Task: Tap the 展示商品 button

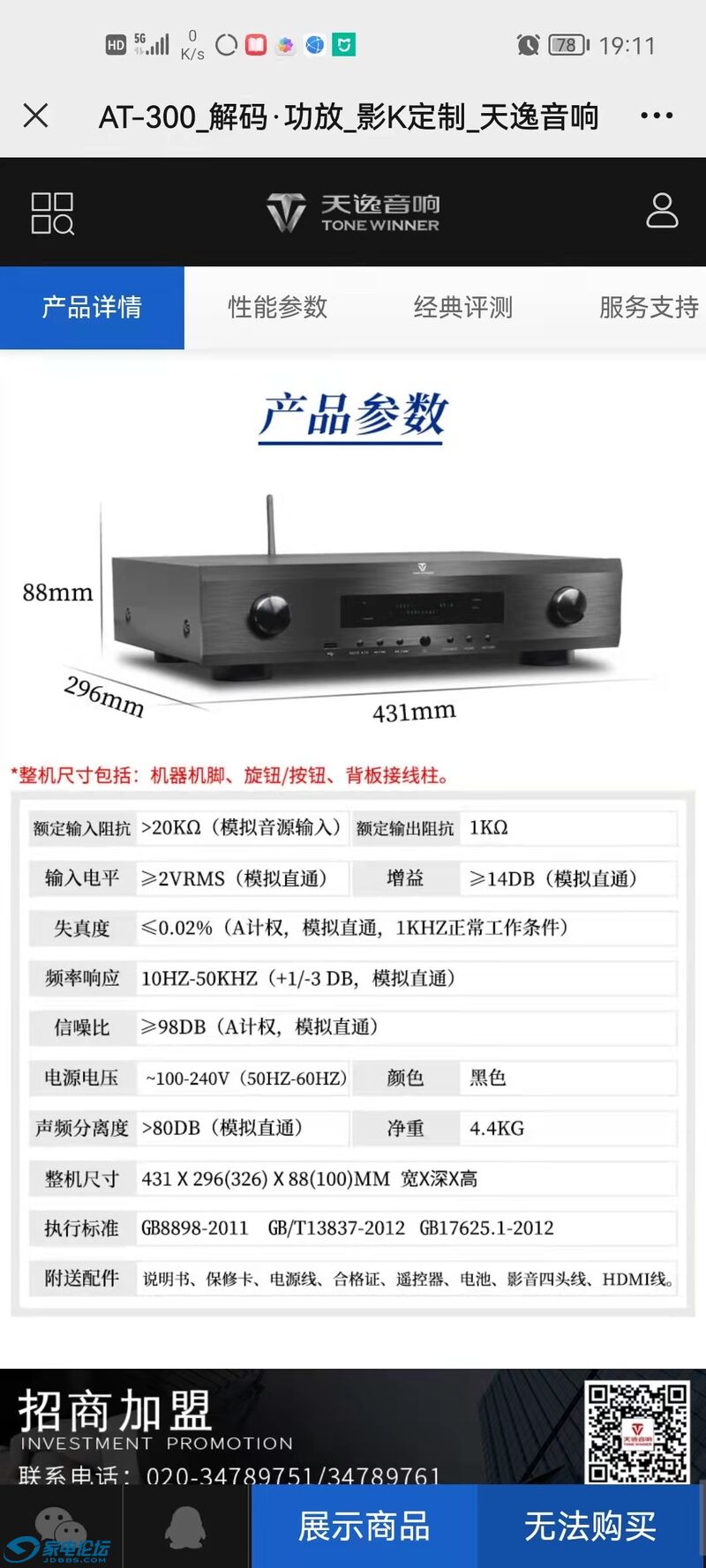Action: (364, 1527)
